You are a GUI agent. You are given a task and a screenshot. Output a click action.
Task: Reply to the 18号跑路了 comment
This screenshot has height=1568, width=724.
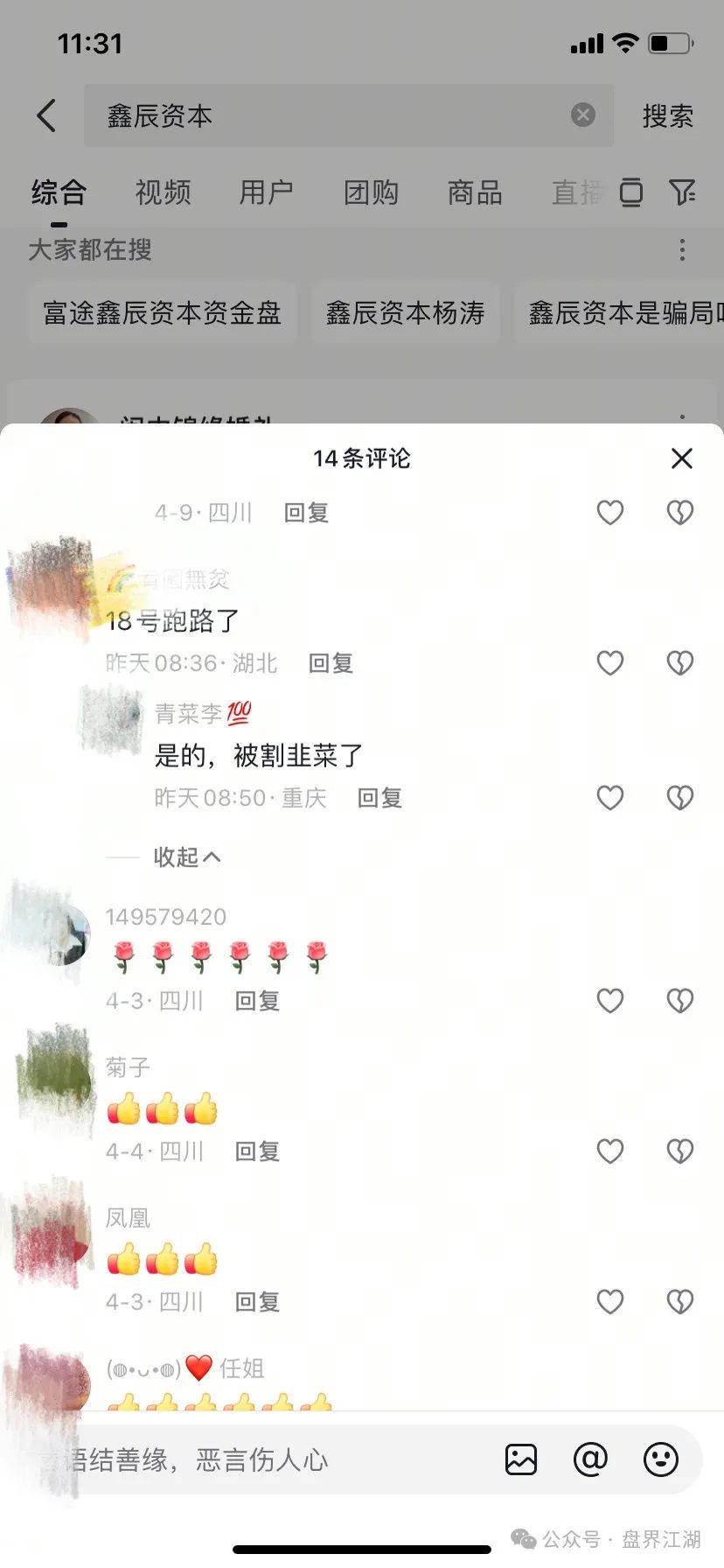point(331,663)
